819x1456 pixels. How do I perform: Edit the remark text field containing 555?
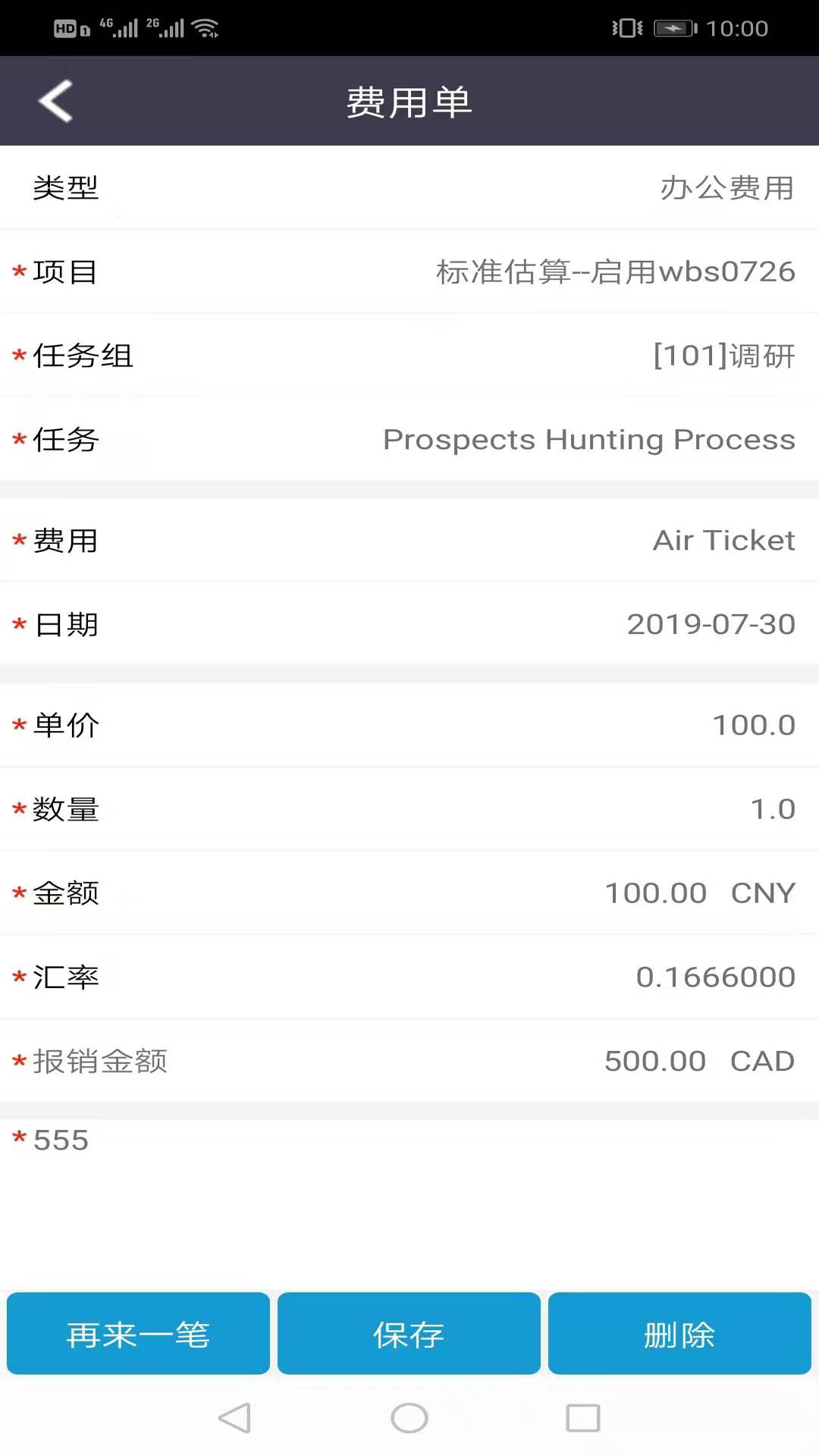pos(409,1191)
